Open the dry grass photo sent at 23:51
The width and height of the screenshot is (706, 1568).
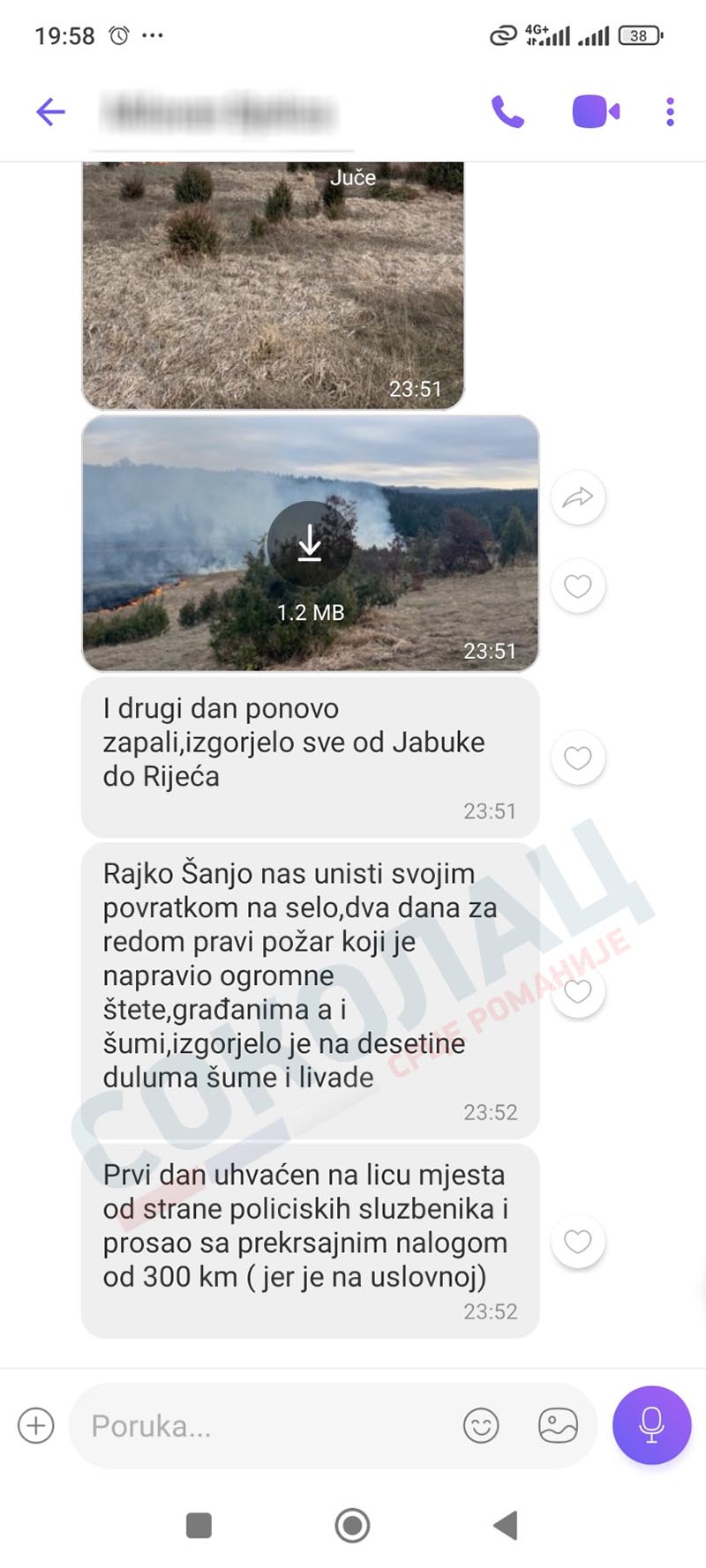(273, 286)
